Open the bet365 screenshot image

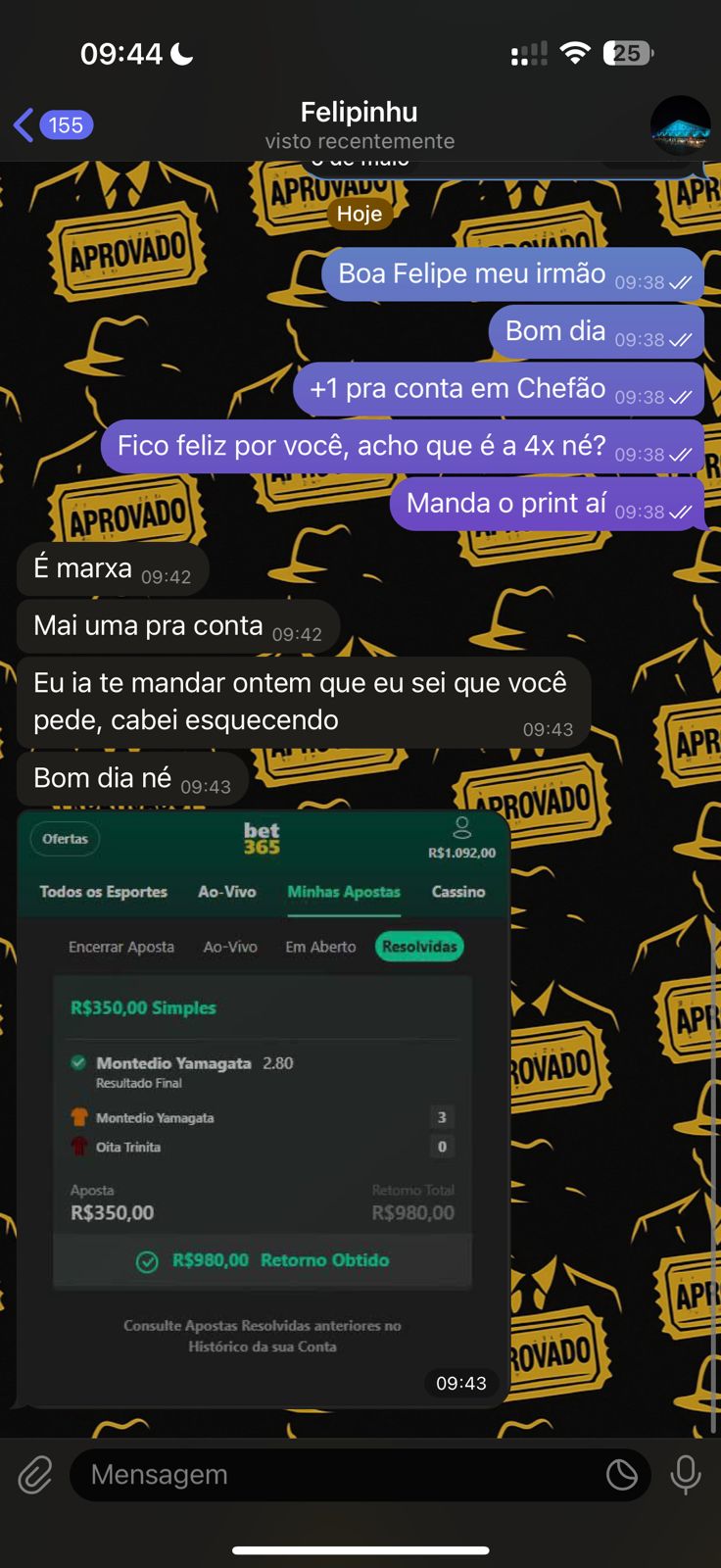263,1107
